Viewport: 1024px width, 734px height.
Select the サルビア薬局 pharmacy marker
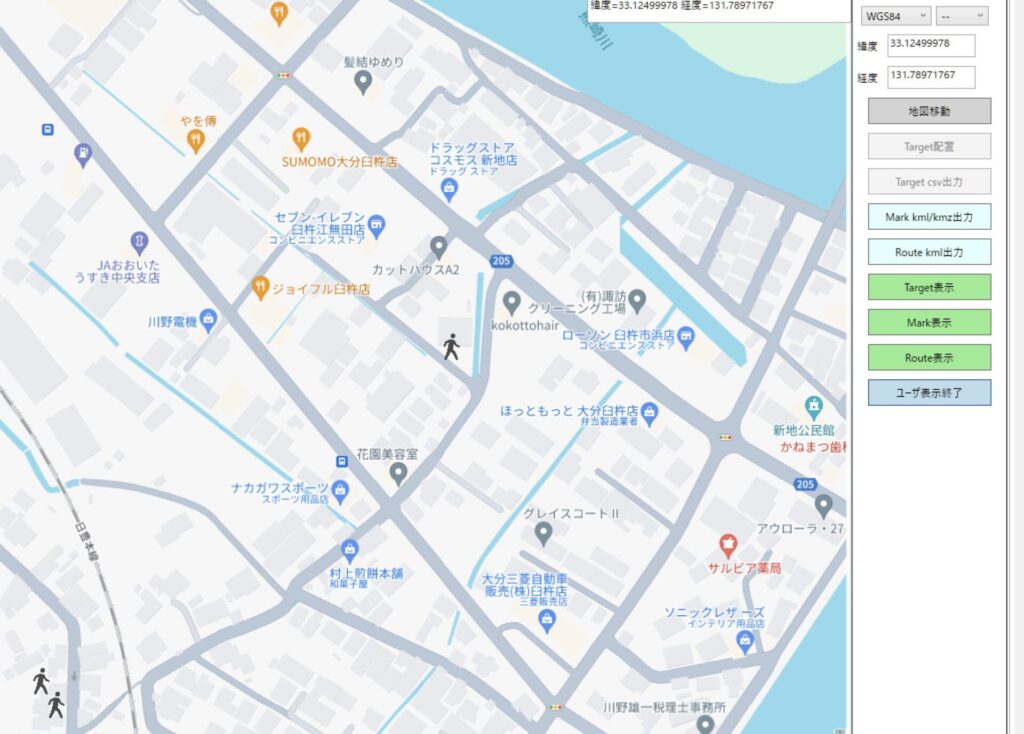(728, 545)
